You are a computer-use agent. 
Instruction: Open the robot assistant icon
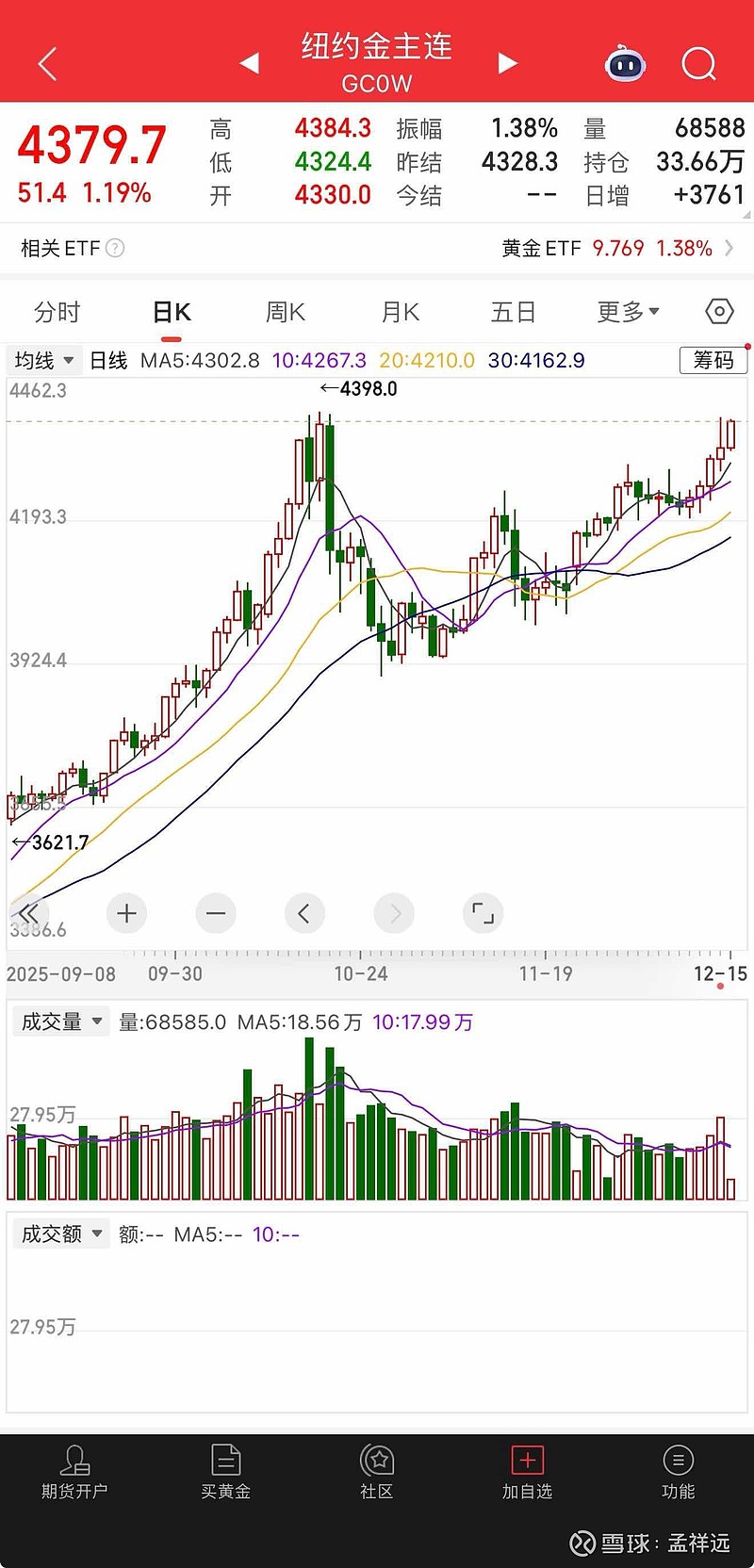pos(625,64)
